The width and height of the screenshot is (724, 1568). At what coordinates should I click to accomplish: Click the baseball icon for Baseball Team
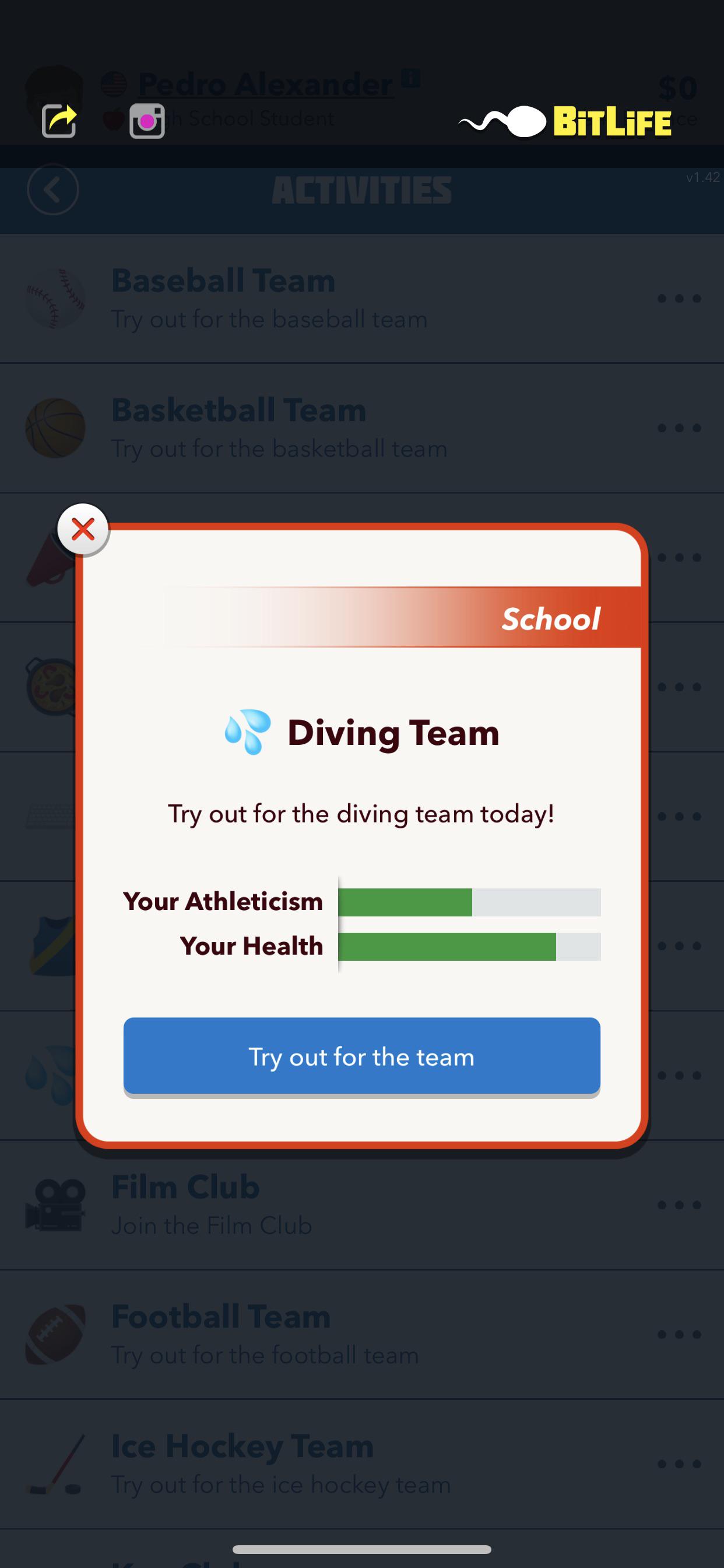point(57,297)
